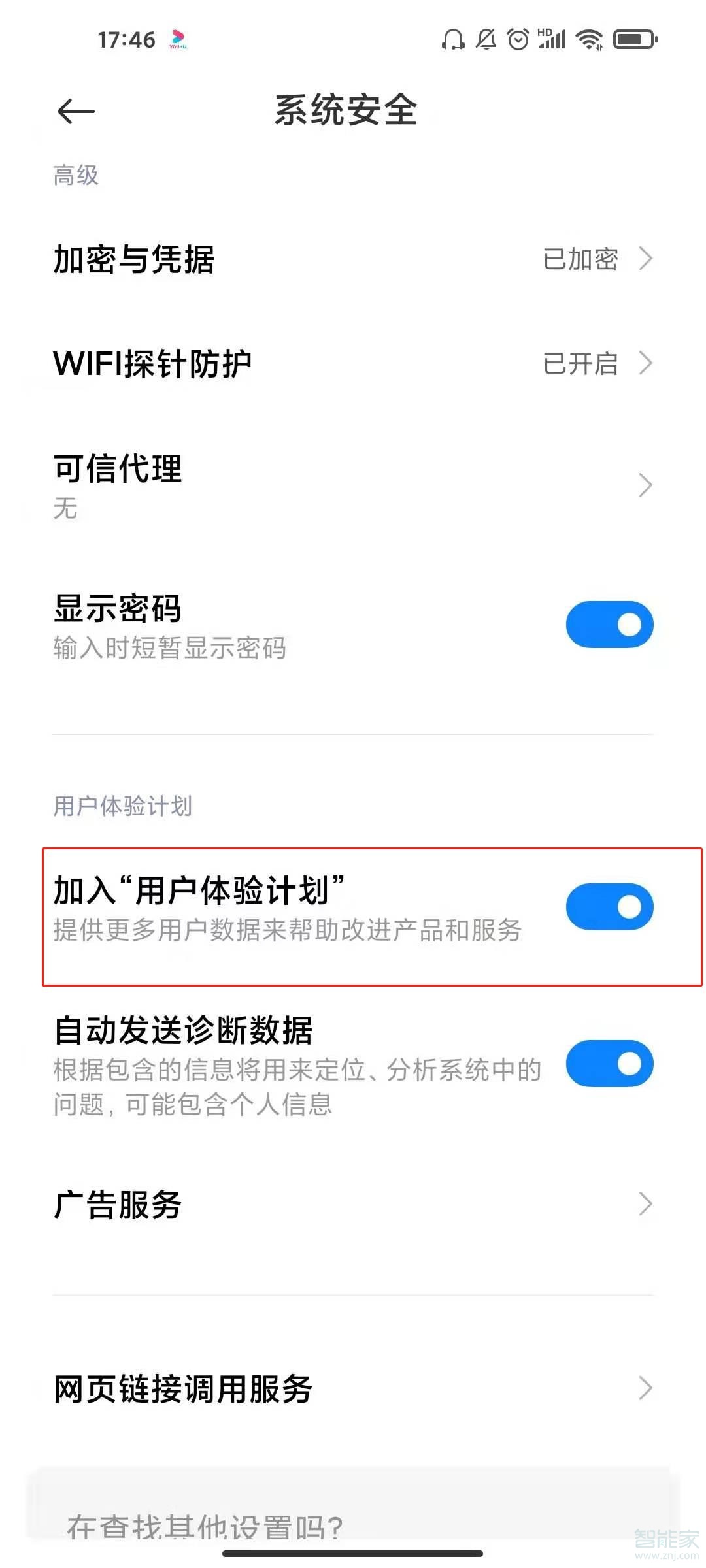Tap the muted notifications bell icon
706x1568 pixels.
486,40
